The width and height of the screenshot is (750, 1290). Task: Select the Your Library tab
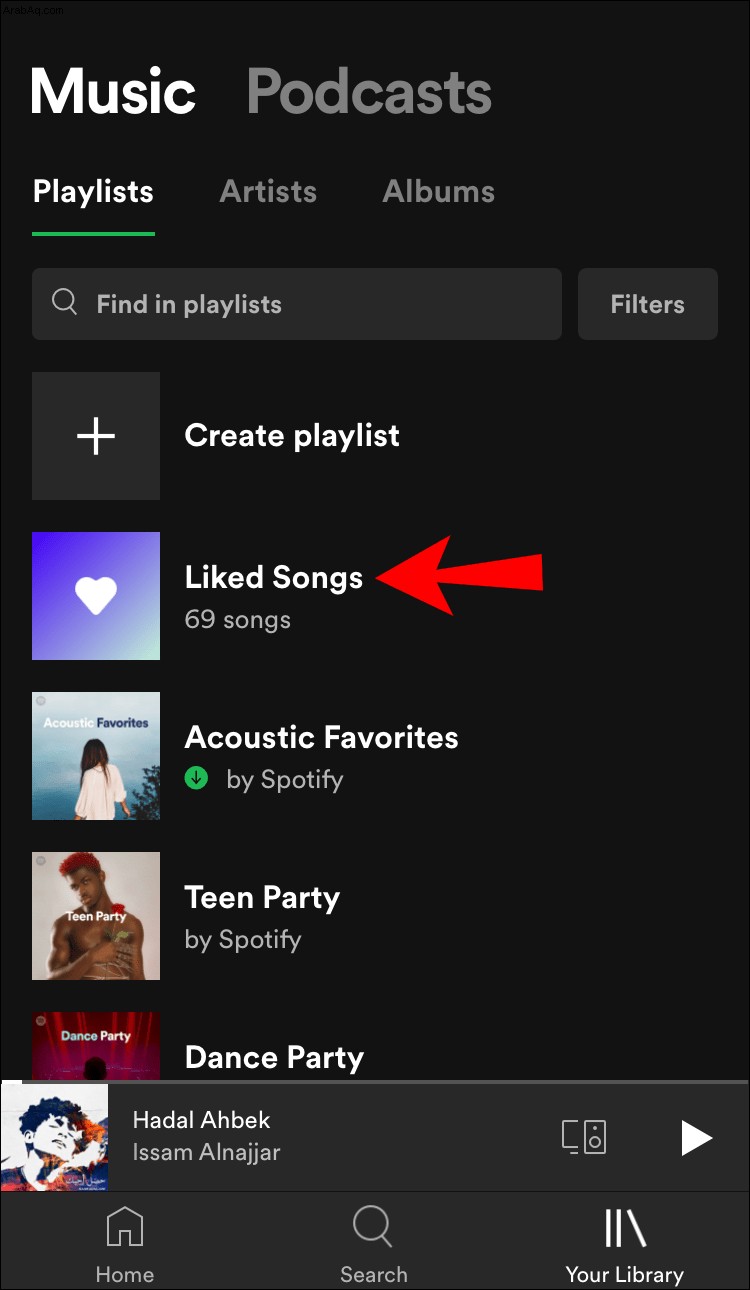click(625, 1243)
